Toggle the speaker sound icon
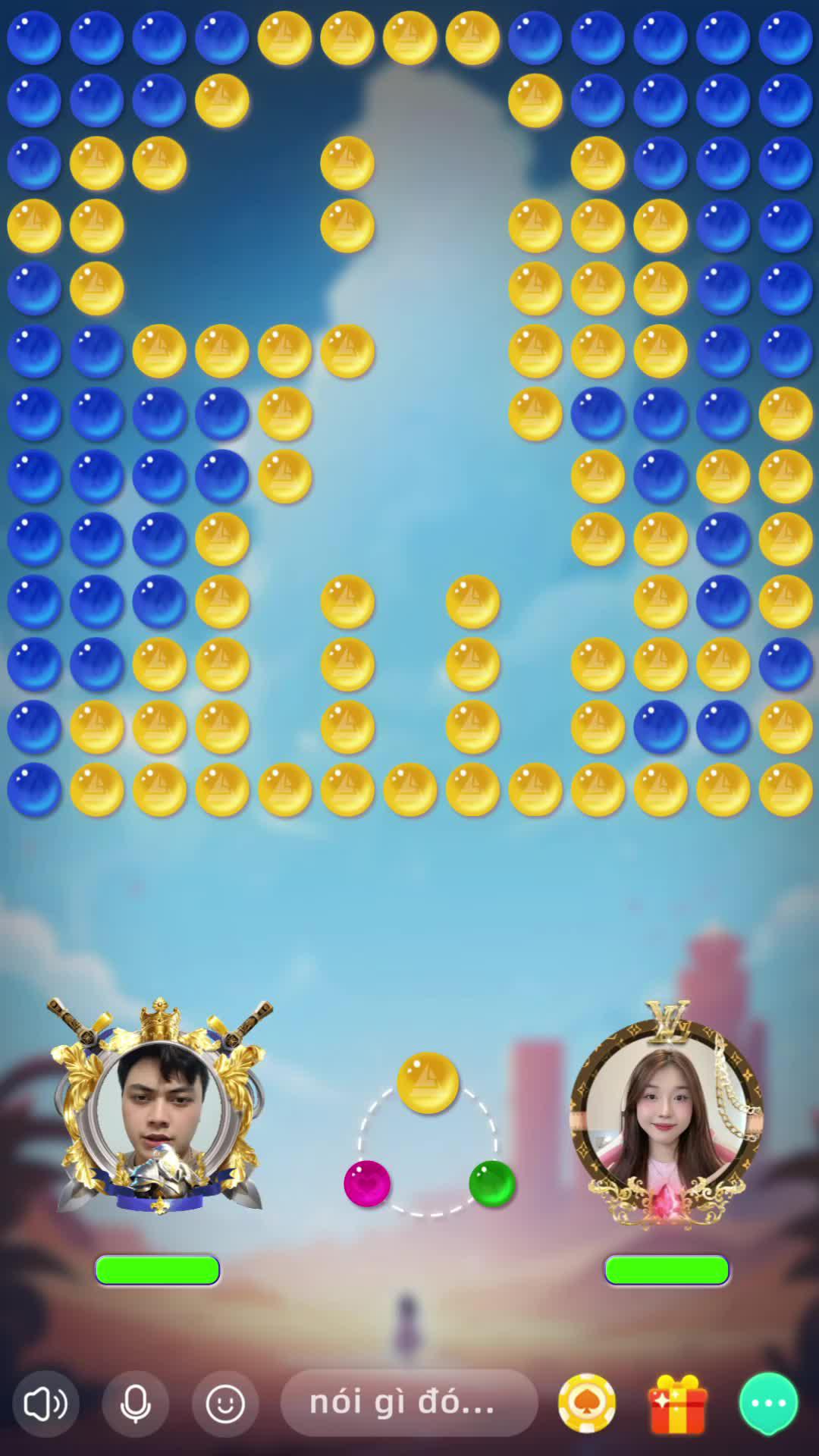 [45, 1404]
